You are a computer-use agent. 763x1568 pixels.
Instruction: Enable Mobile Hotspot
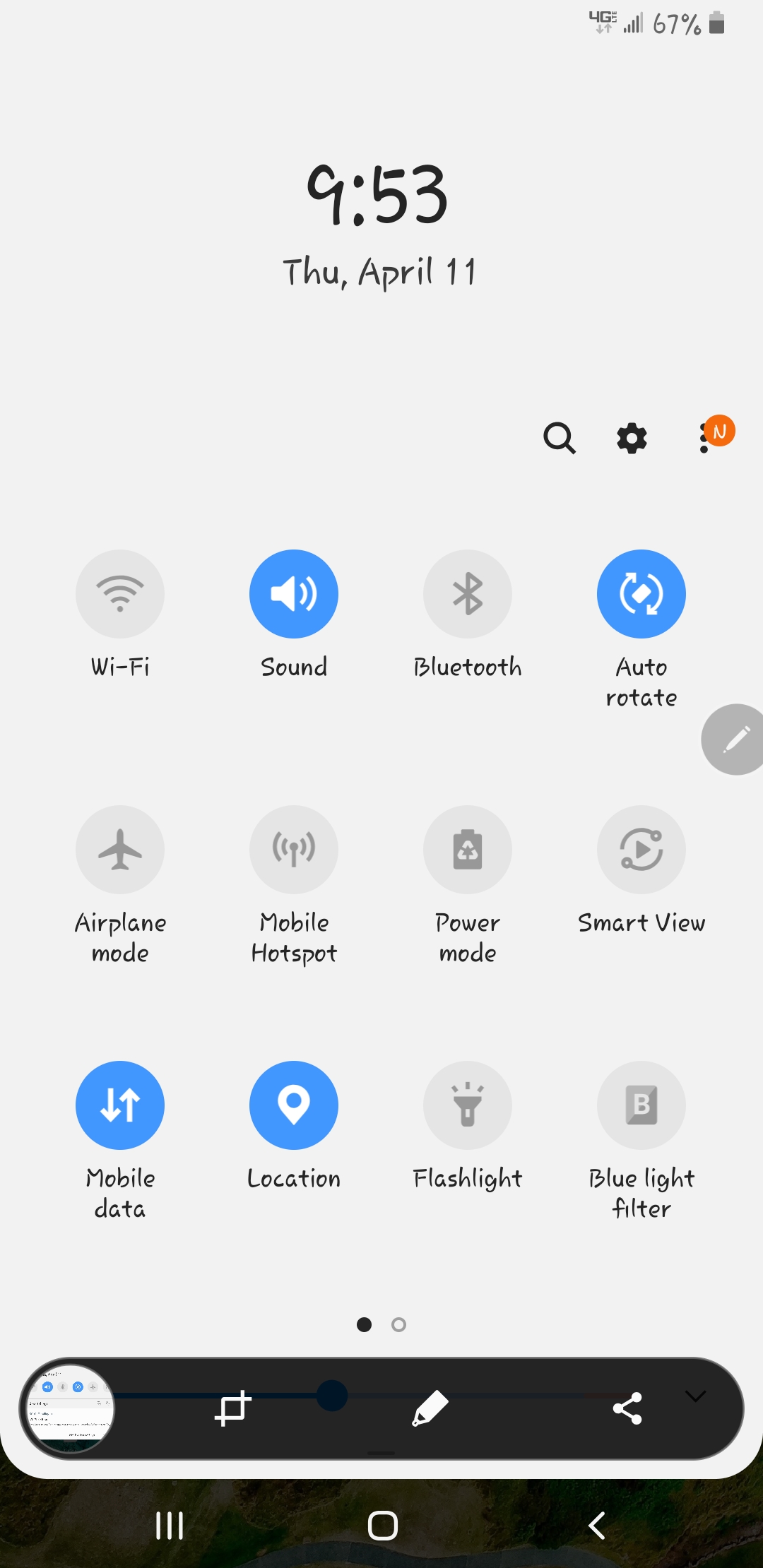click(294, 850)
